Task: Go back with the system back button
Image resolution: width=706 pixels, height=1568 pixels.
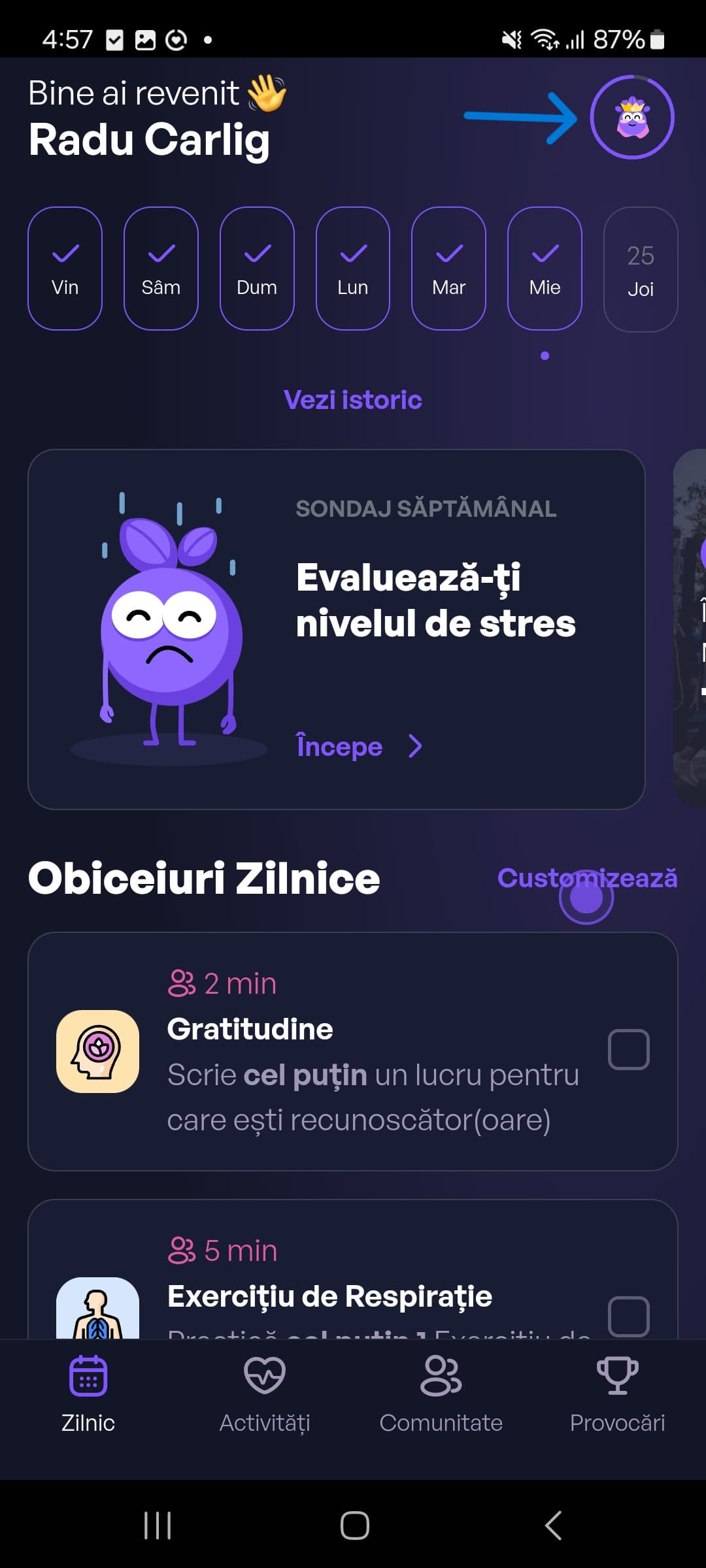Action: 553,1526
